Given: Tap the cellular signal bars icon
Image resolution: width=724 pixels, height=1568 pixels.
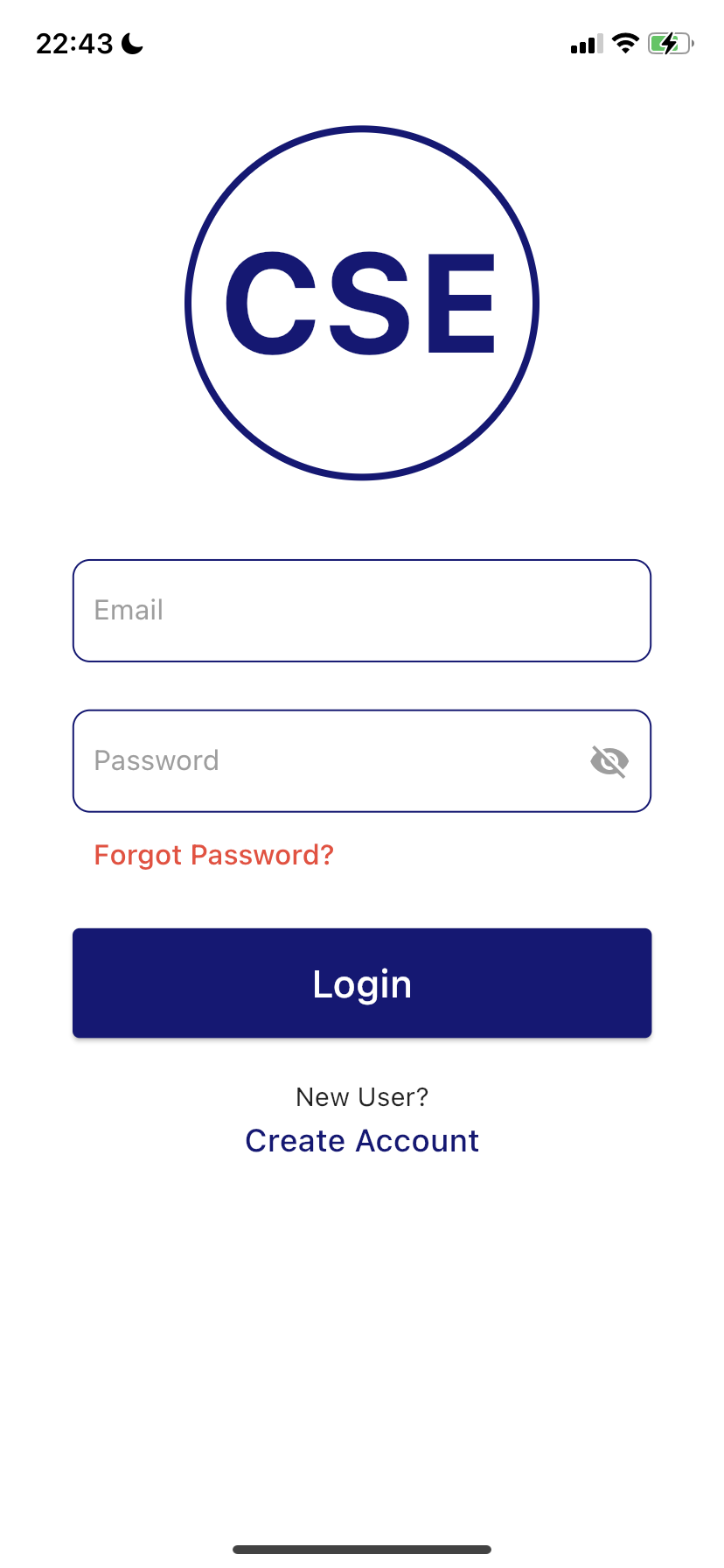Looking at the screenshot, I should [x=584, y=43].
